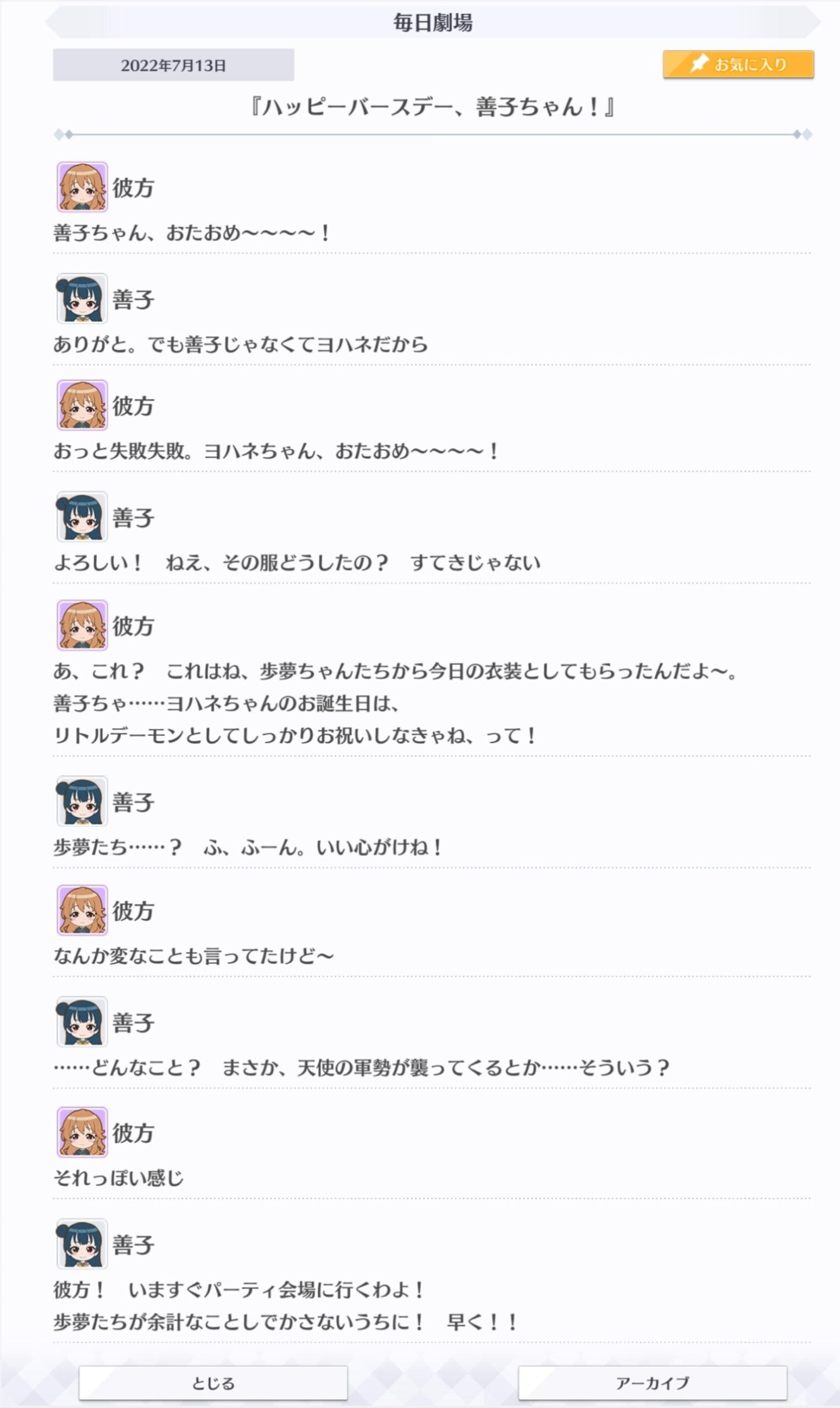
Task: Open the アーカイブ archive
Action: (x=652, y=1383)
